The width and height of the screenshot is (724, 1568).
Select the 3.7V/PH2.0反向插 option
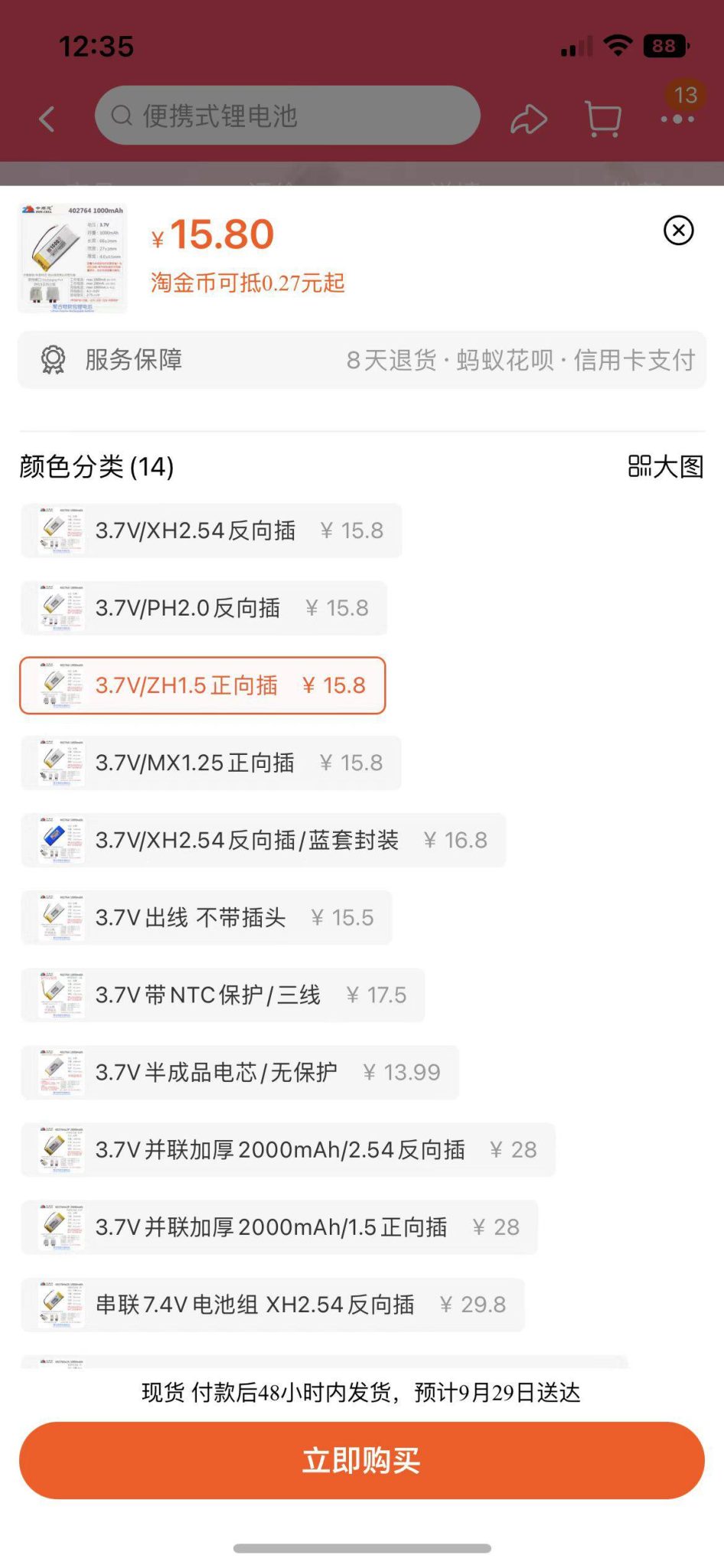[x=204, y=608]
